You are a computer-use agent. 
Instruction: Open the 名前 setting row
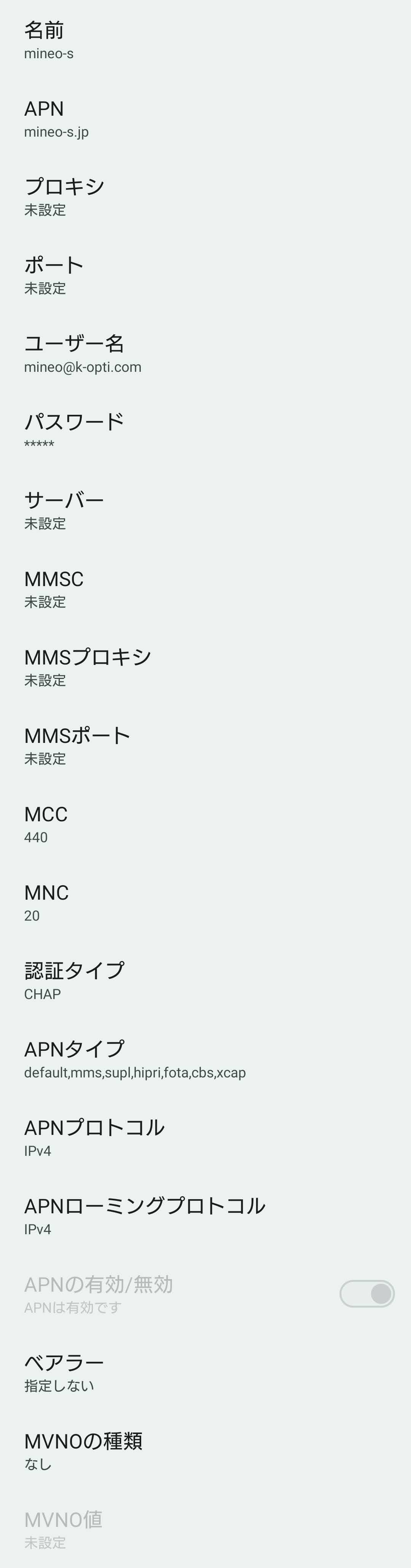point(205,40)
